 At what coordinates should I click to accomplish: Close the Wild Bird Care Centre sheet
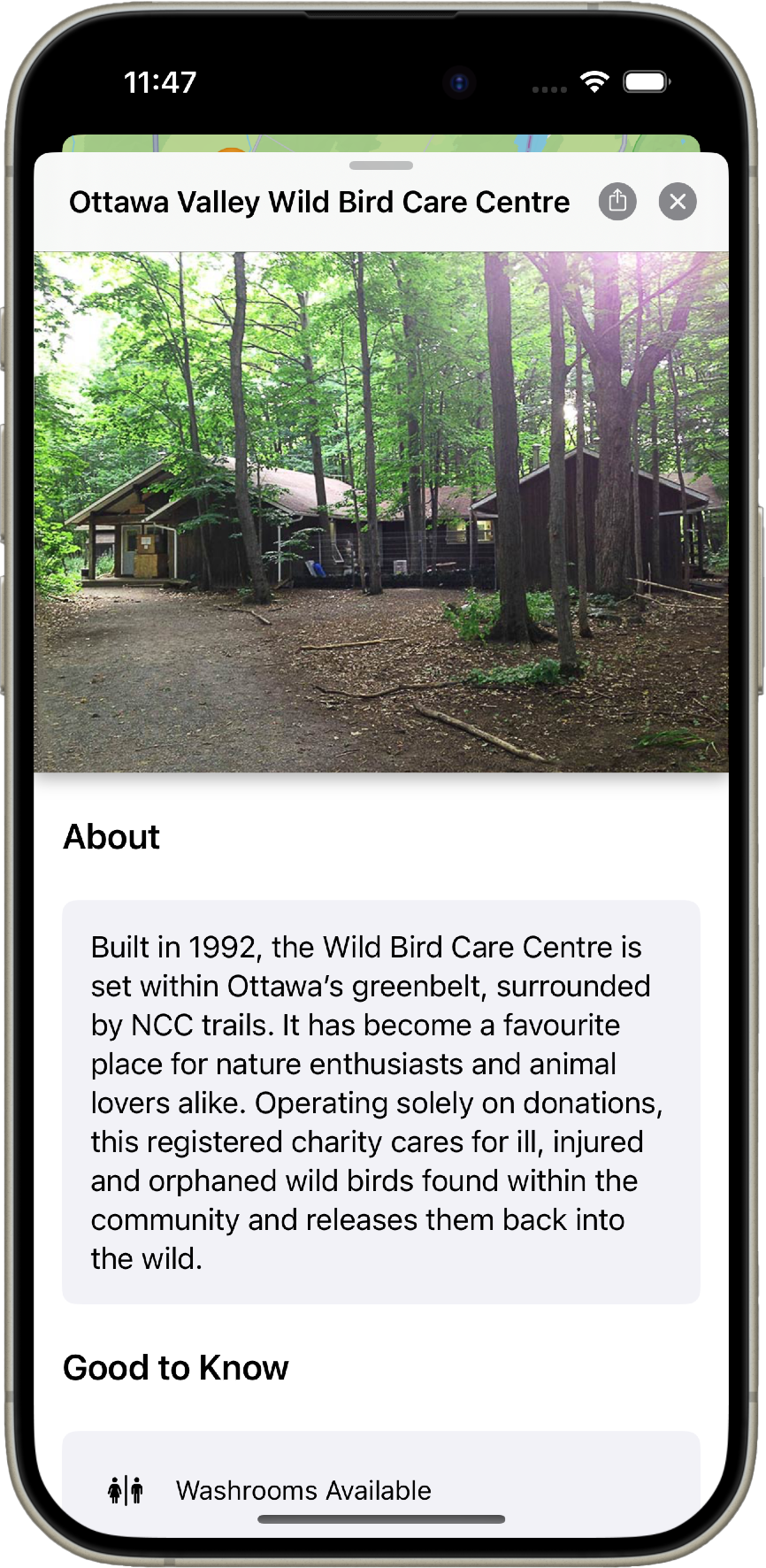point(678,202)
